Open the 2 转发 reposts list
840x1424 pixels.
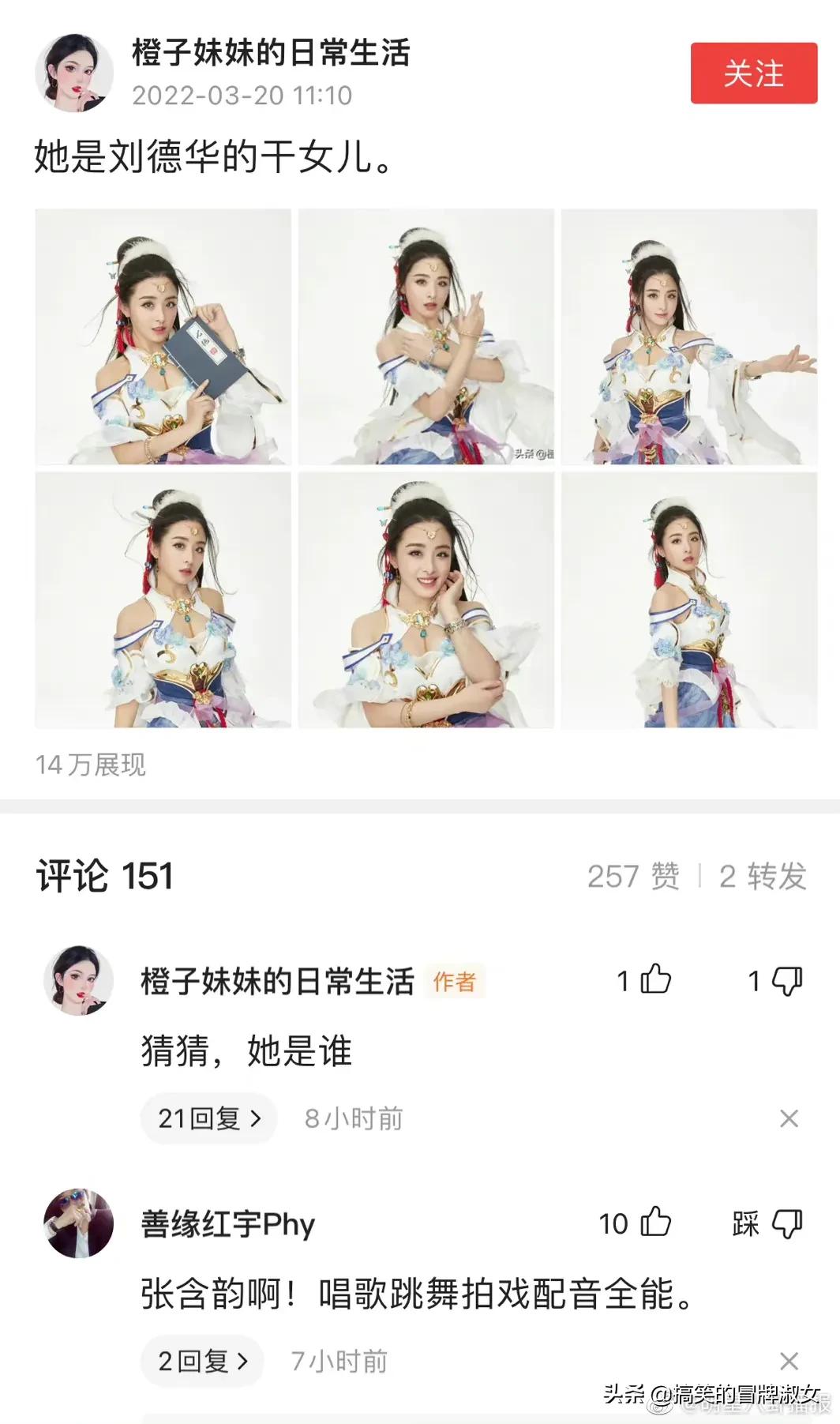click(x=763, y=875)
